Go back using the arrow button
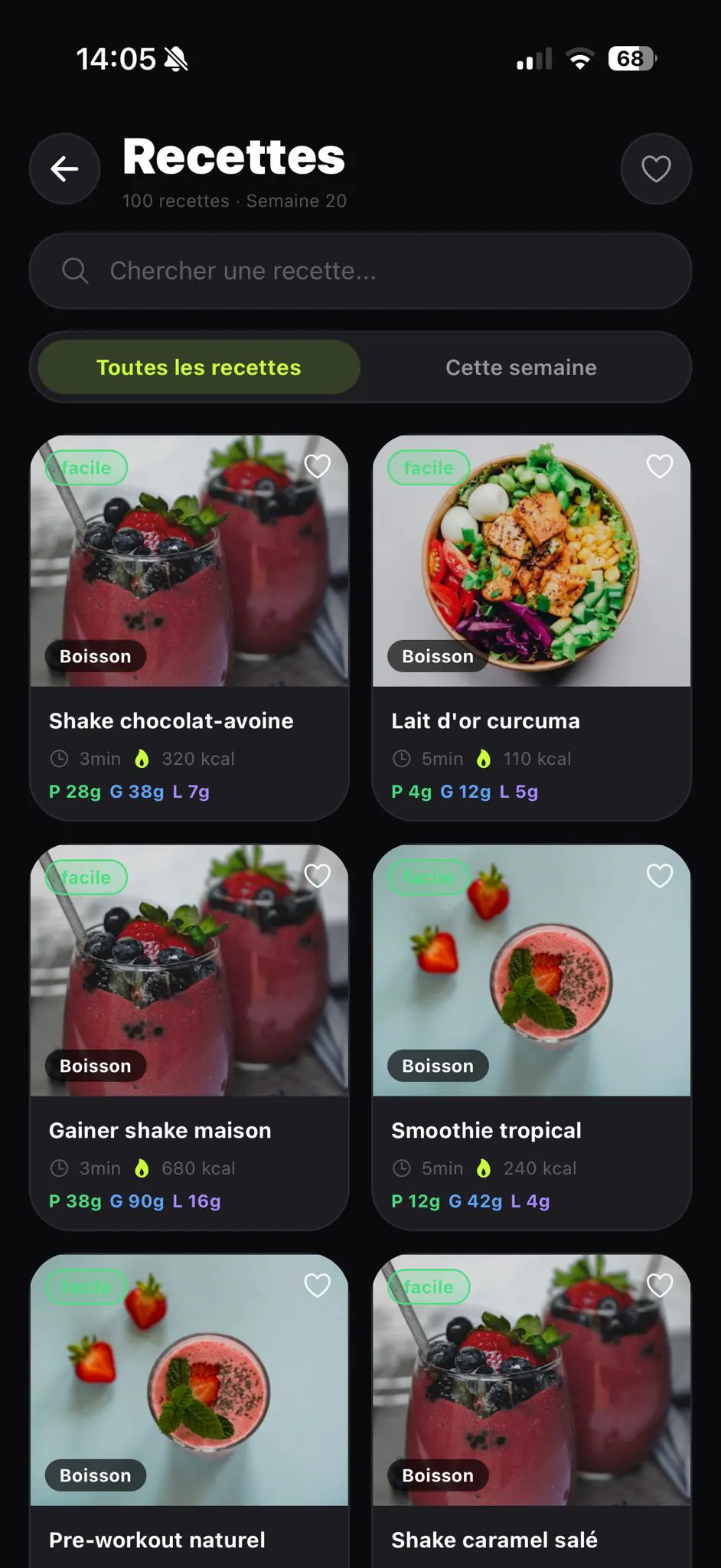Viewport: 721px width, 1568px height. pyautogui.click(x=65, y=168)
